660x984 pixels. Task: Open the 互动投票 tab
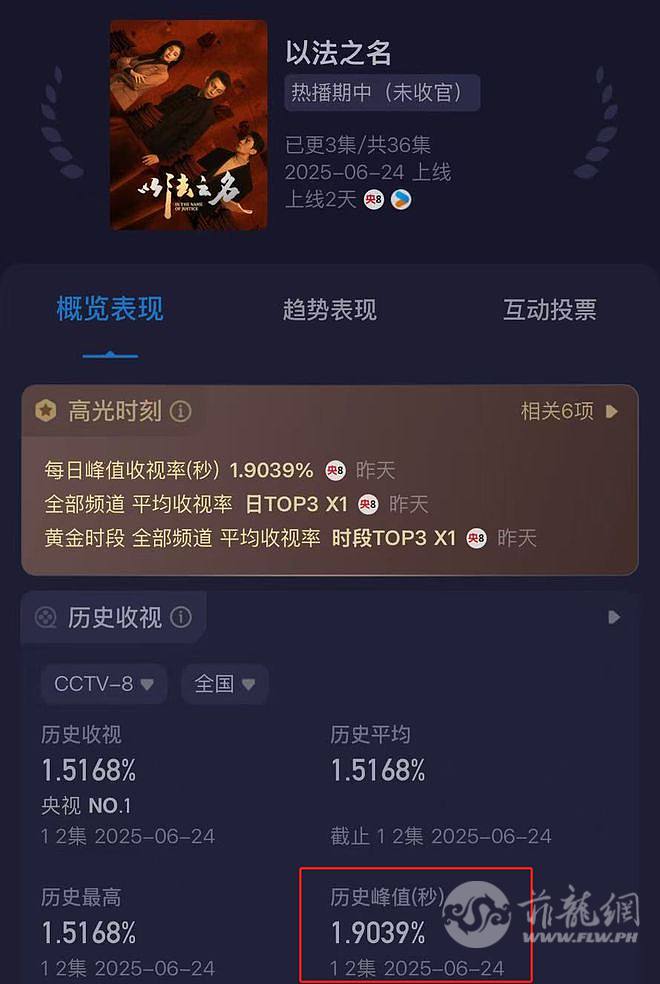pos(549,310)
